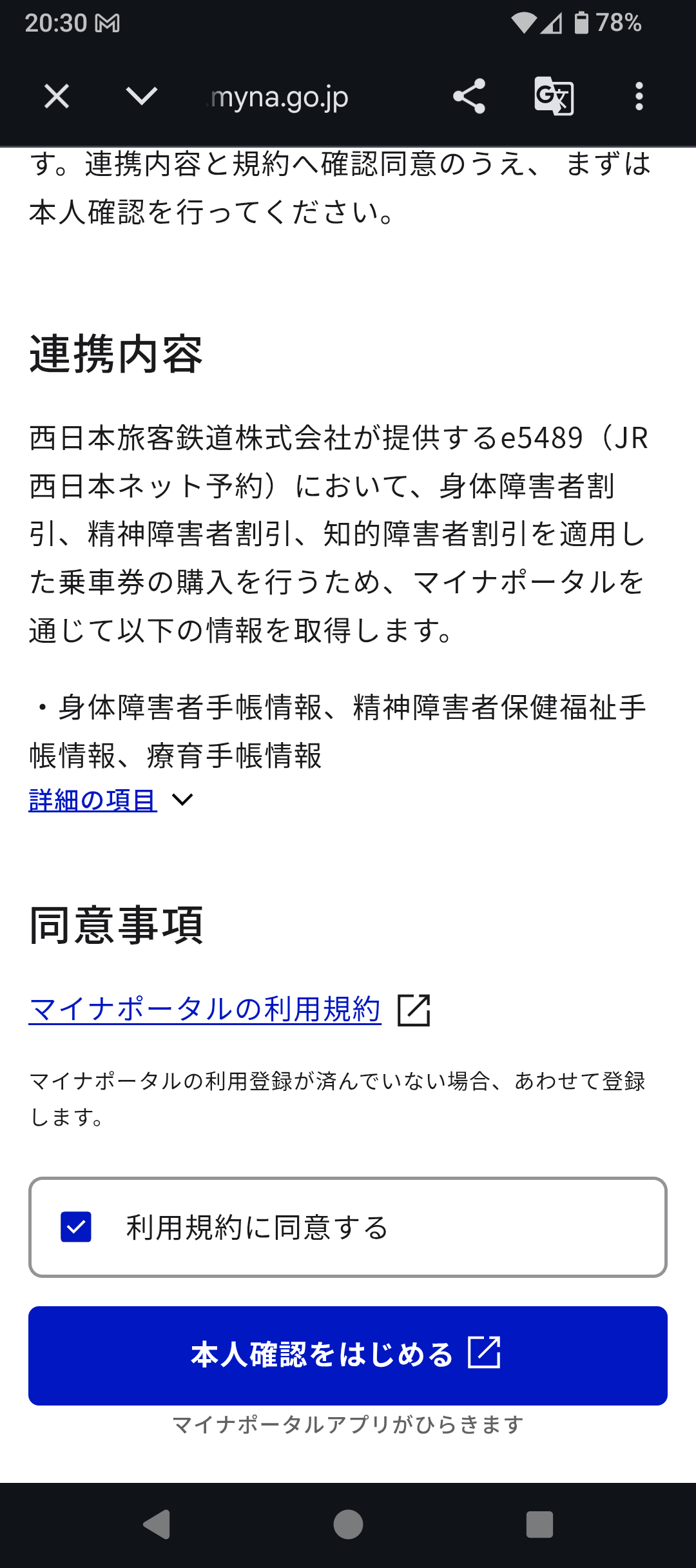Viewport: 696px width, 1568px height.
Task: Expand the 詳細の項目 details
Action: [x=111, y=800]
